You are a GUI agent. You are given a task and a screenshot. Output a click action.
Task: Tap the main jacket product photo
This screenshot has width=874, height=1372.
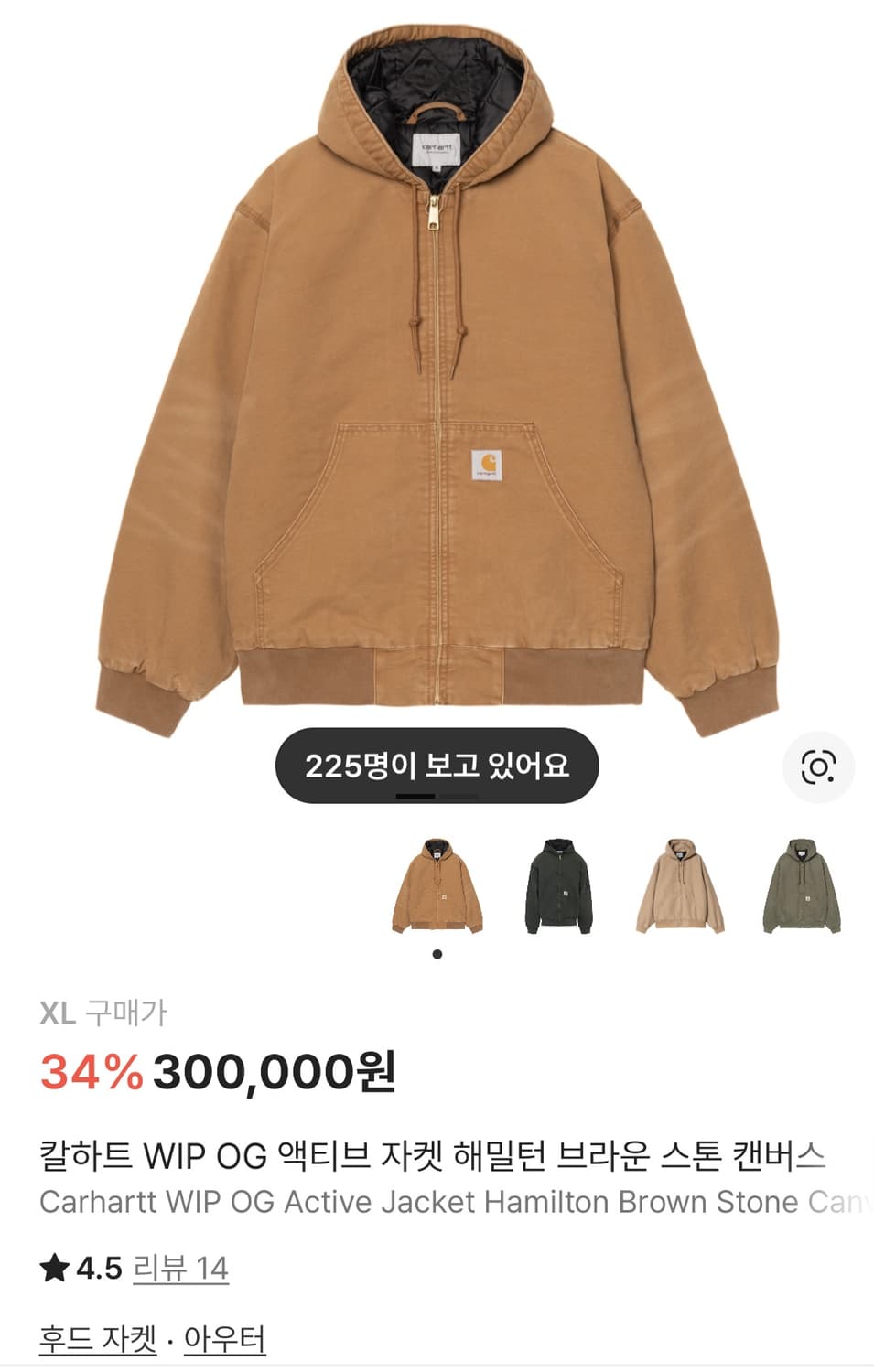pos(437,366)
